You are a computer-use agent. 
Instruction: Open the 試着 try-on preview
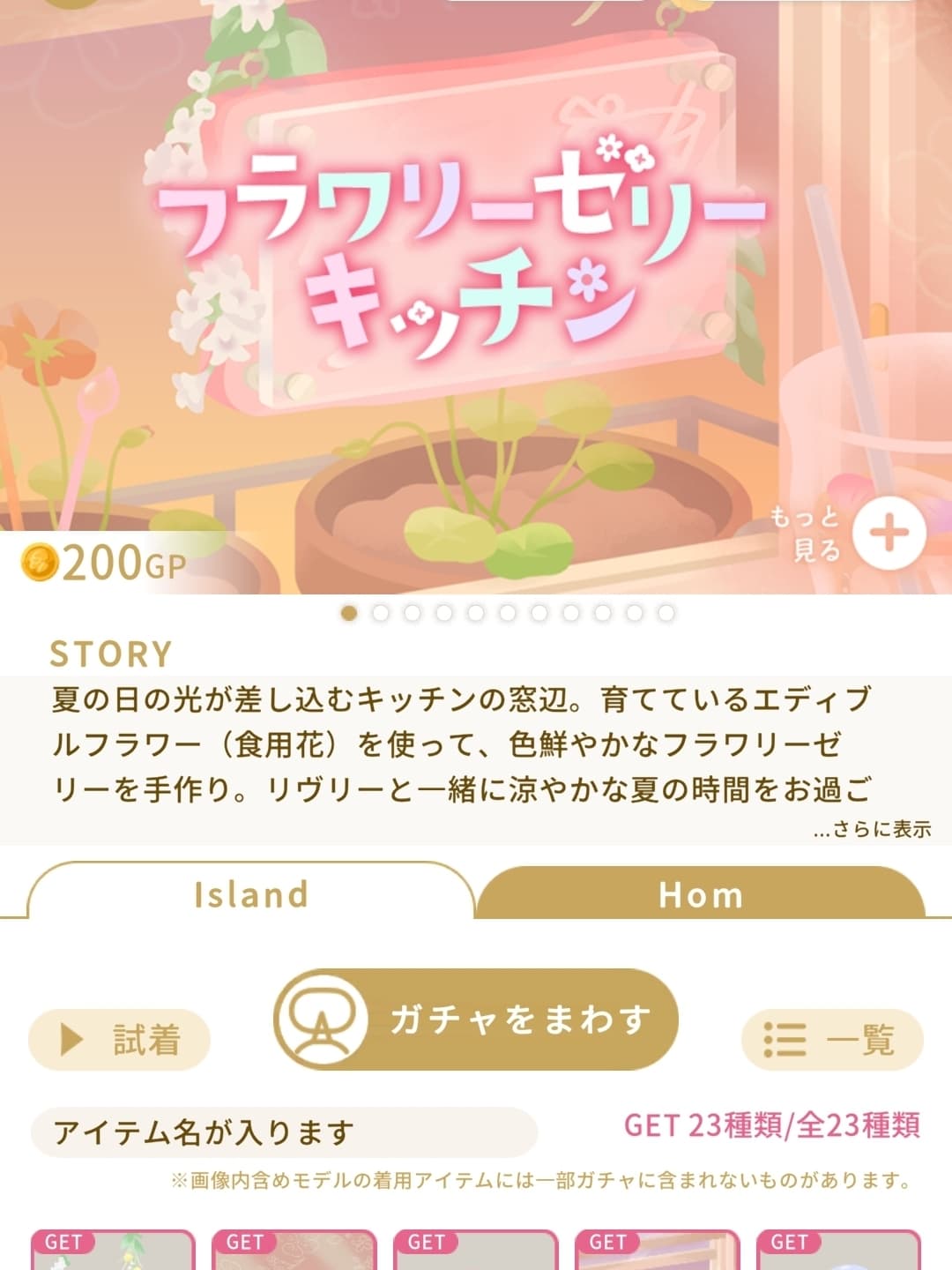click(x=120, y=1040)
